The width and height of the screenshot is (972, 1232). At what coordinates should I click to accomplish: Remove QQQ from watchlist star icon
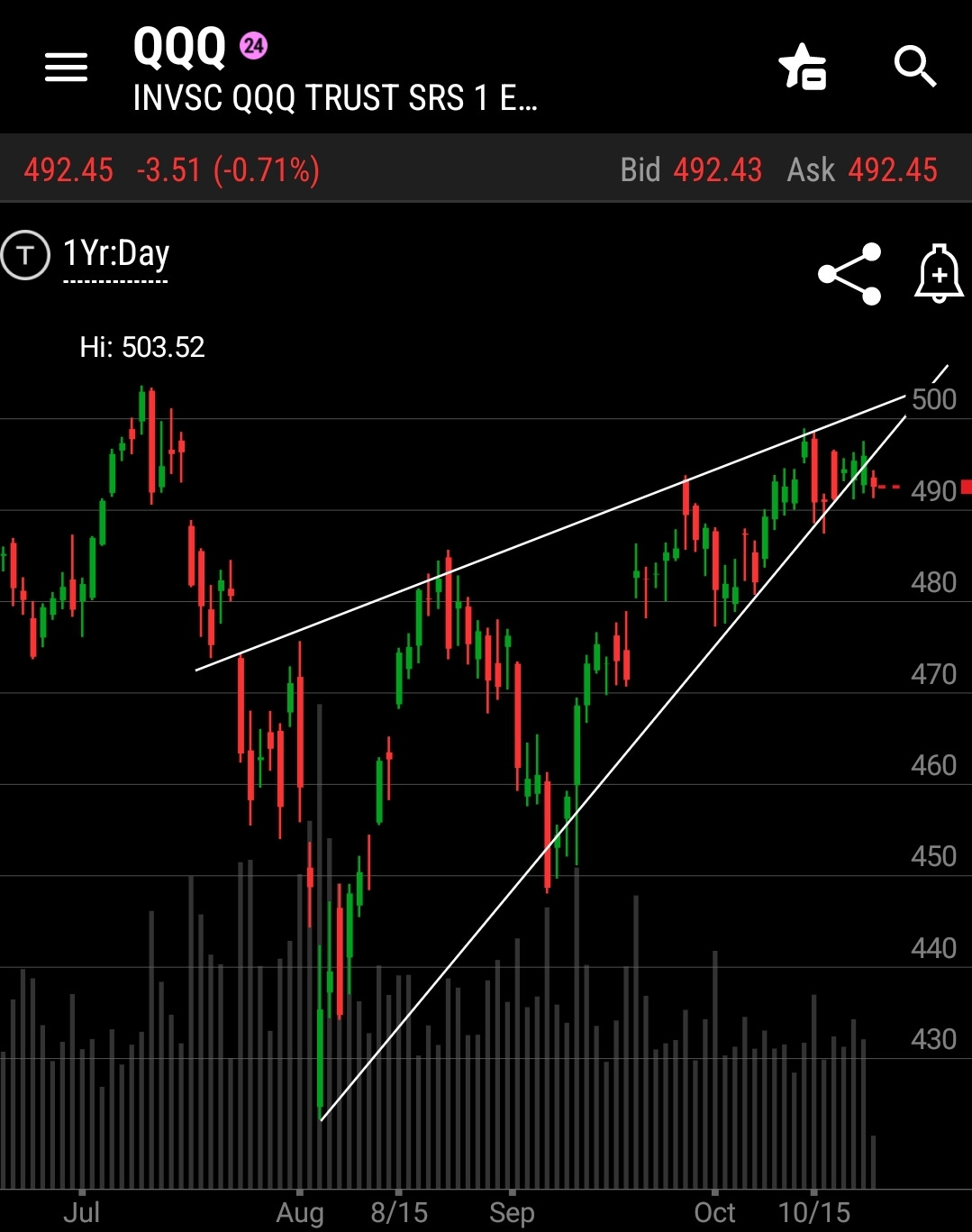coord(802,68)
